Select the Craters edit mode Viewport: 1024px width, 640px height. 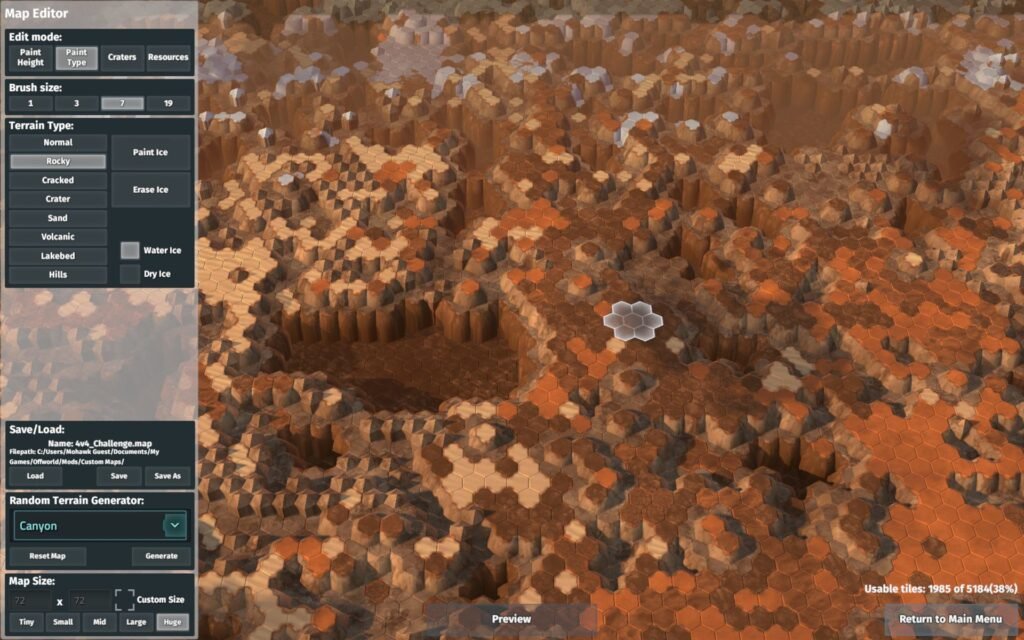tap(122, 57)
